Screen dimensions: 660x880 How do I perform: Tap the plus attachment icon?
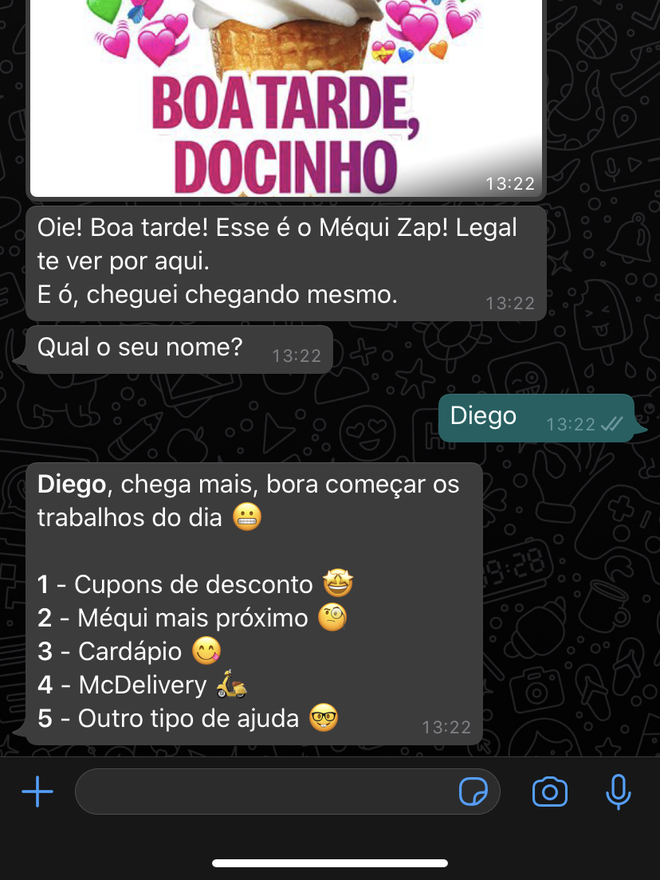coord(37,793)
